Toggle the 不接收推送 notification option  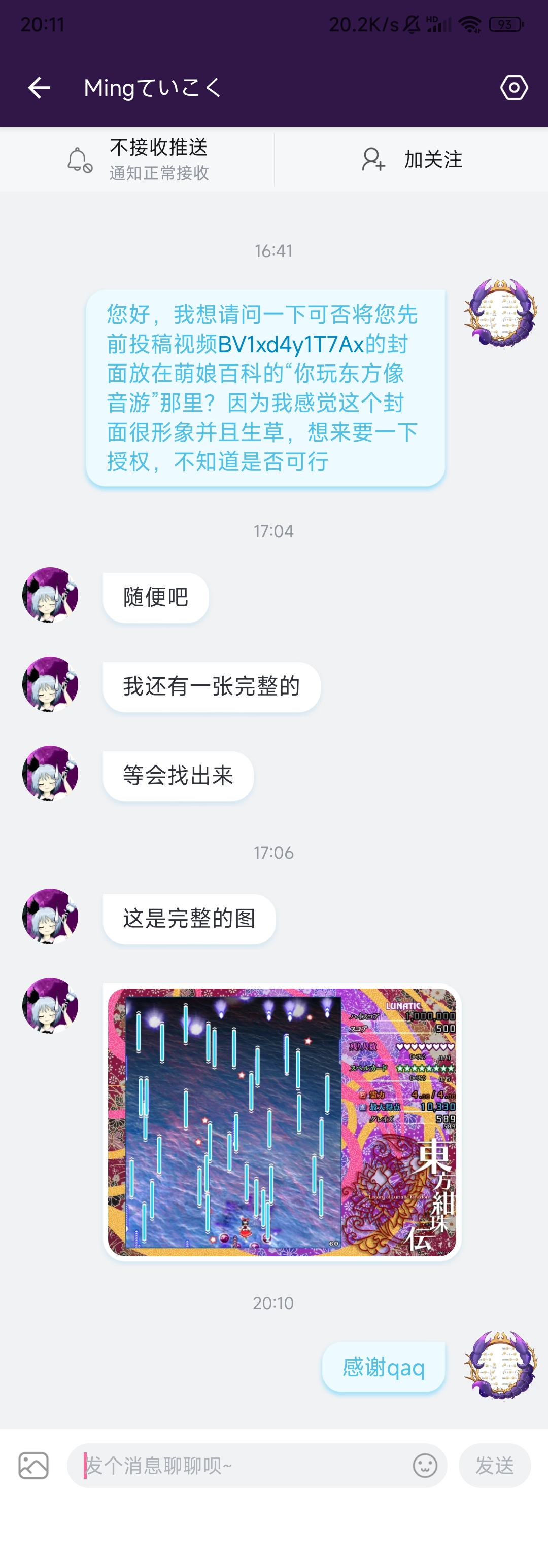[138, 160]
